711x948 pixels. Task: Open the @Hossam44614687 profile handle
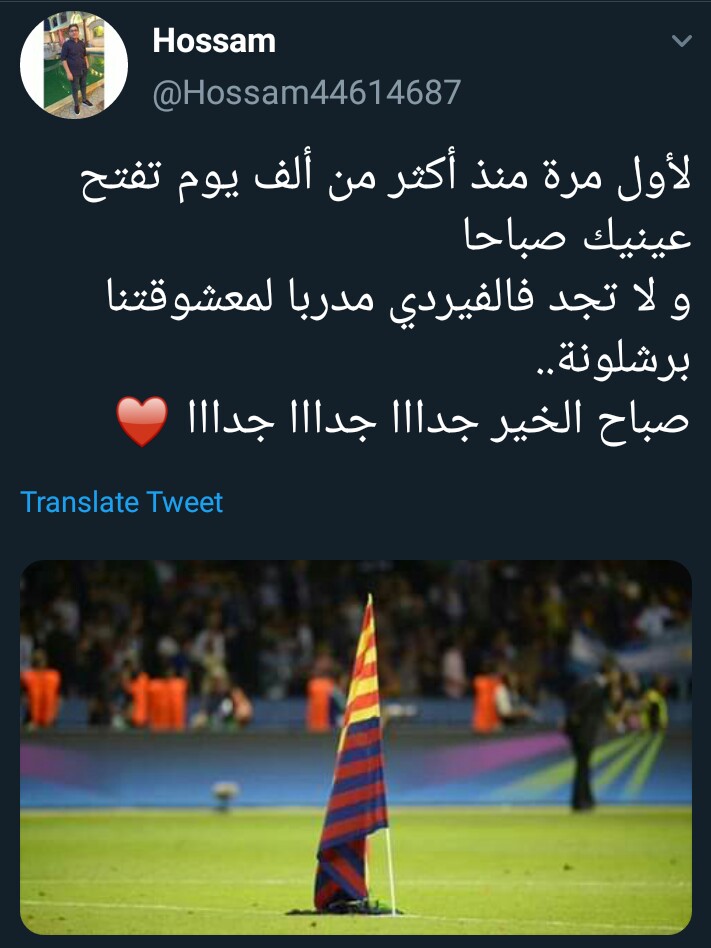tap(306, 93)
